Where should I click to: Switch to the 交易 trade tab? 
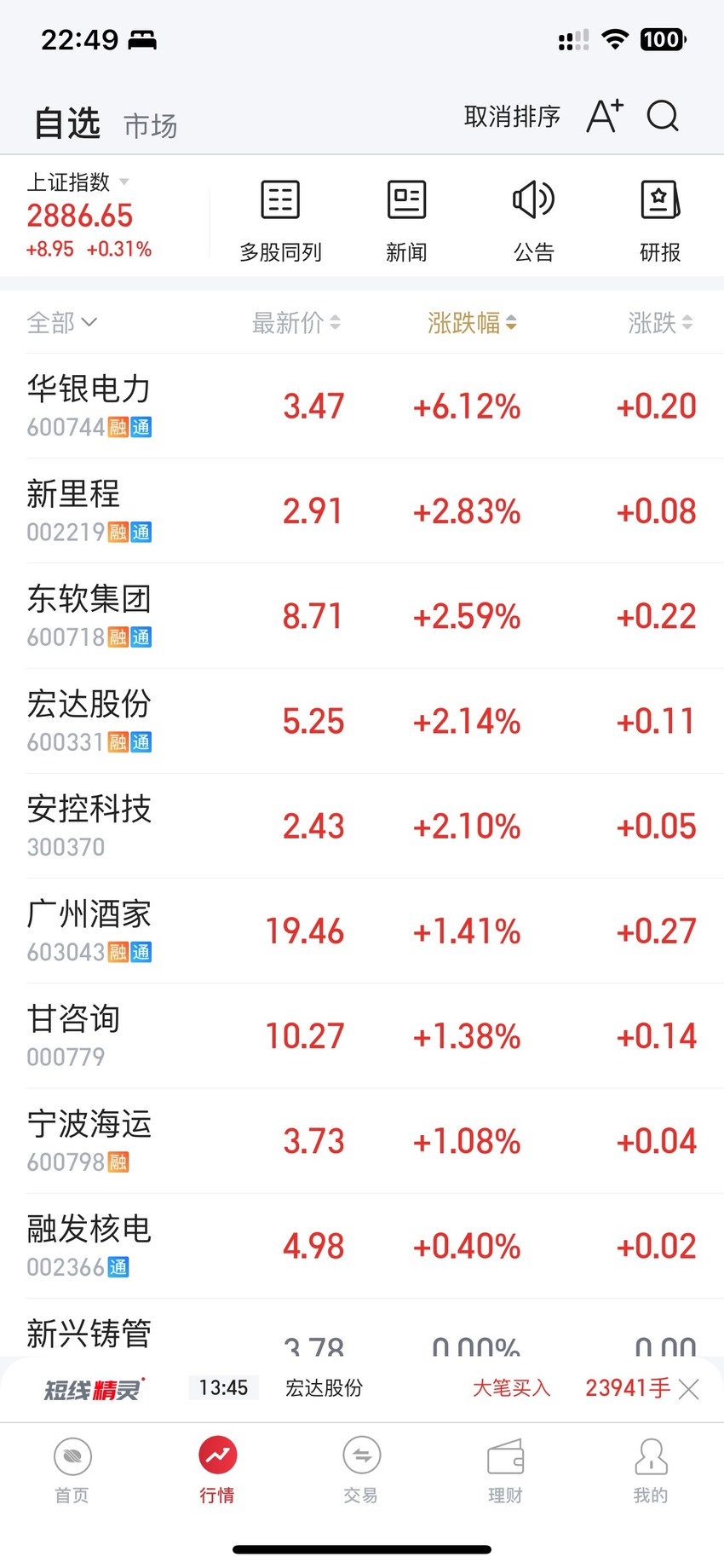[x=361, y=1472]
